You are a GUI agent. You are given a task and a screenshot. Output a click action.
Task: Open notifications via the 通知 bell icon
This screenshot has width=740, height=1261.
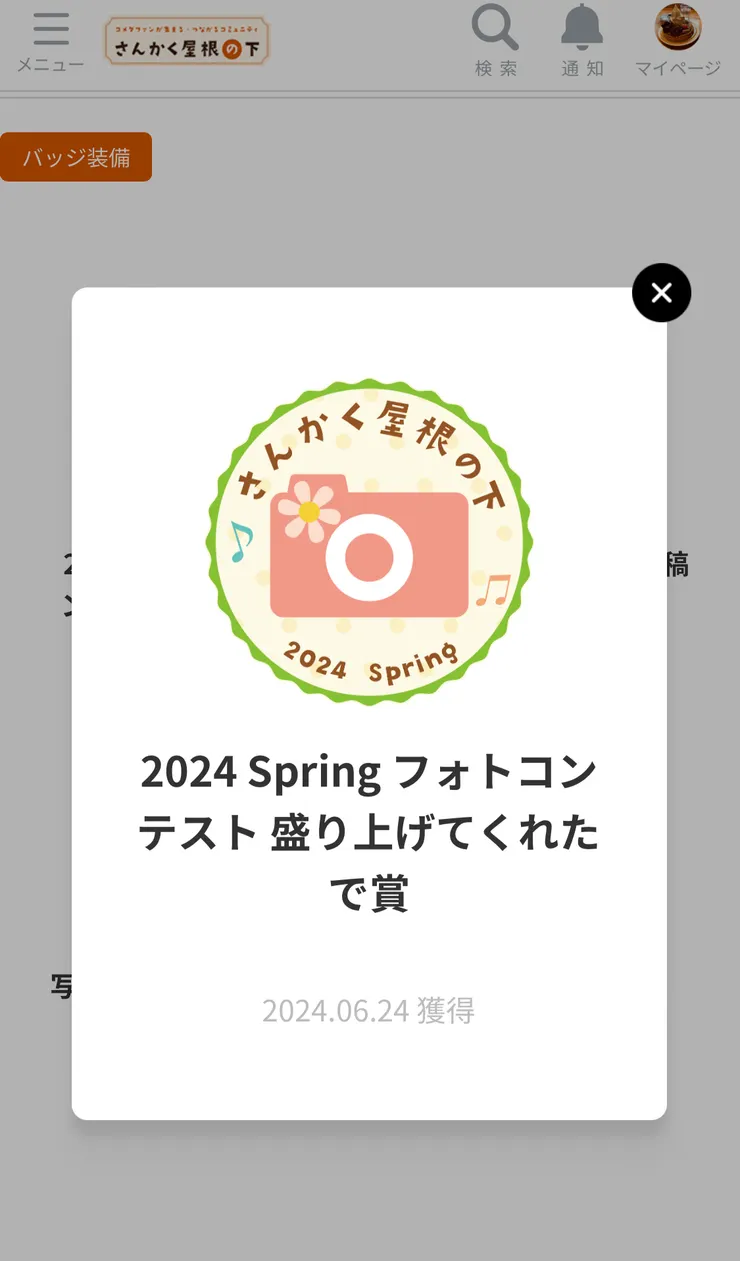pyautogui.click(x=582, y=32)
